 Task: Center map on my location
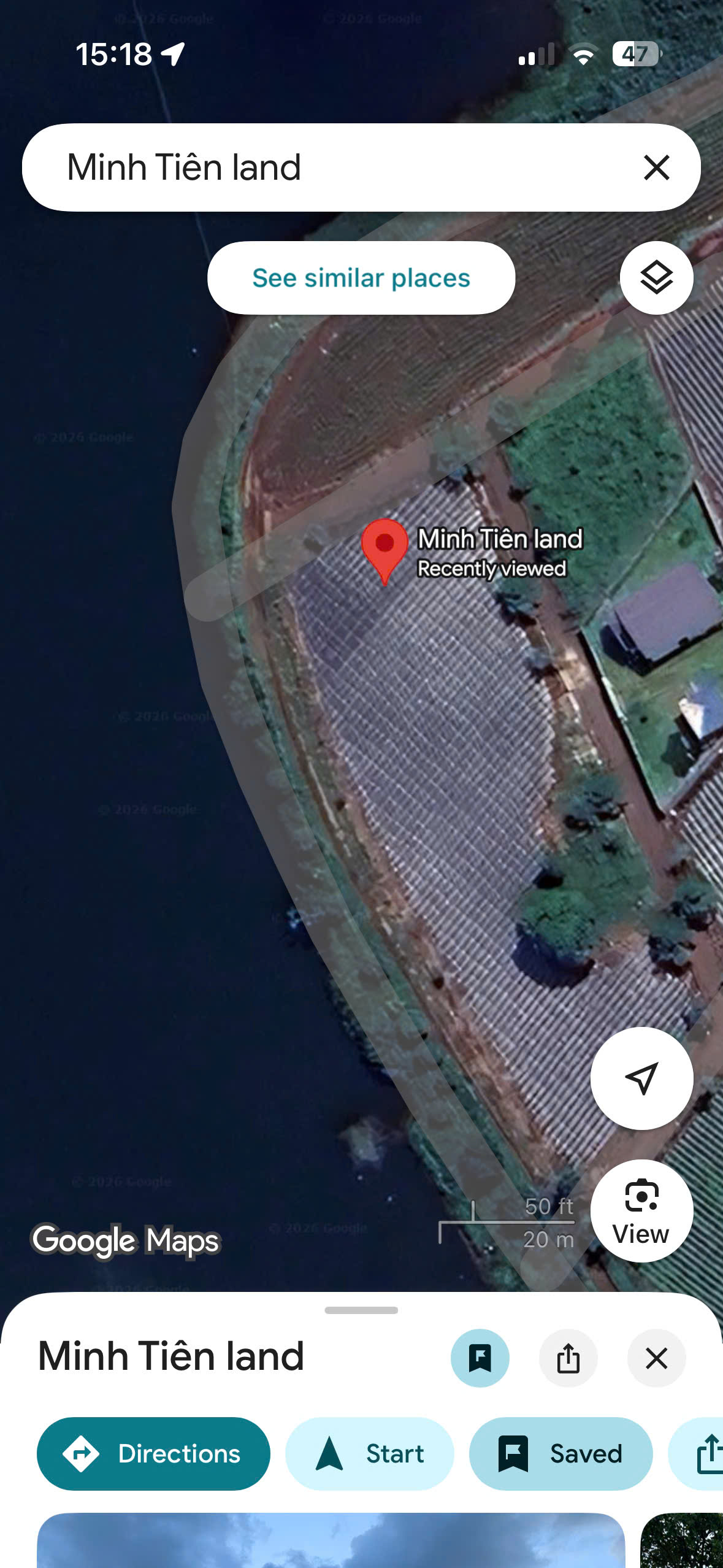(641, 1078)
